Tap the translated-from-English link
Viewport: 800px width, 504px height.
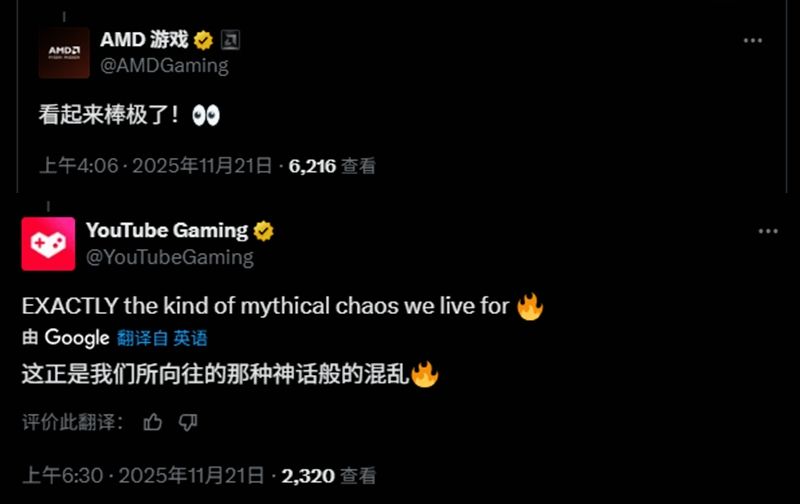click(162, 338)
